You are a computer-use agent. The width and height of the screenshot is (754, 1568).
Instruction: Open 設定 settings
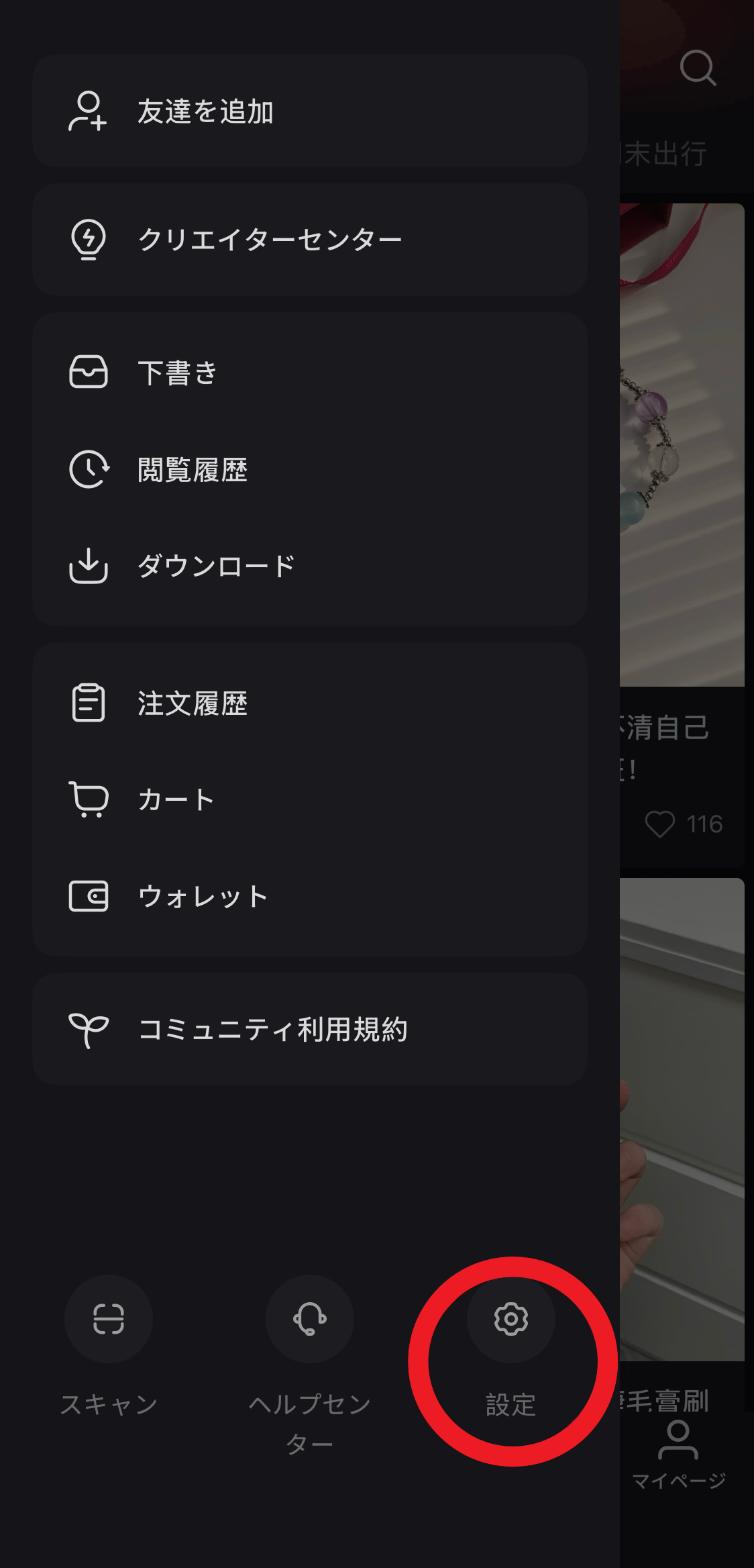click(510, 1320)
